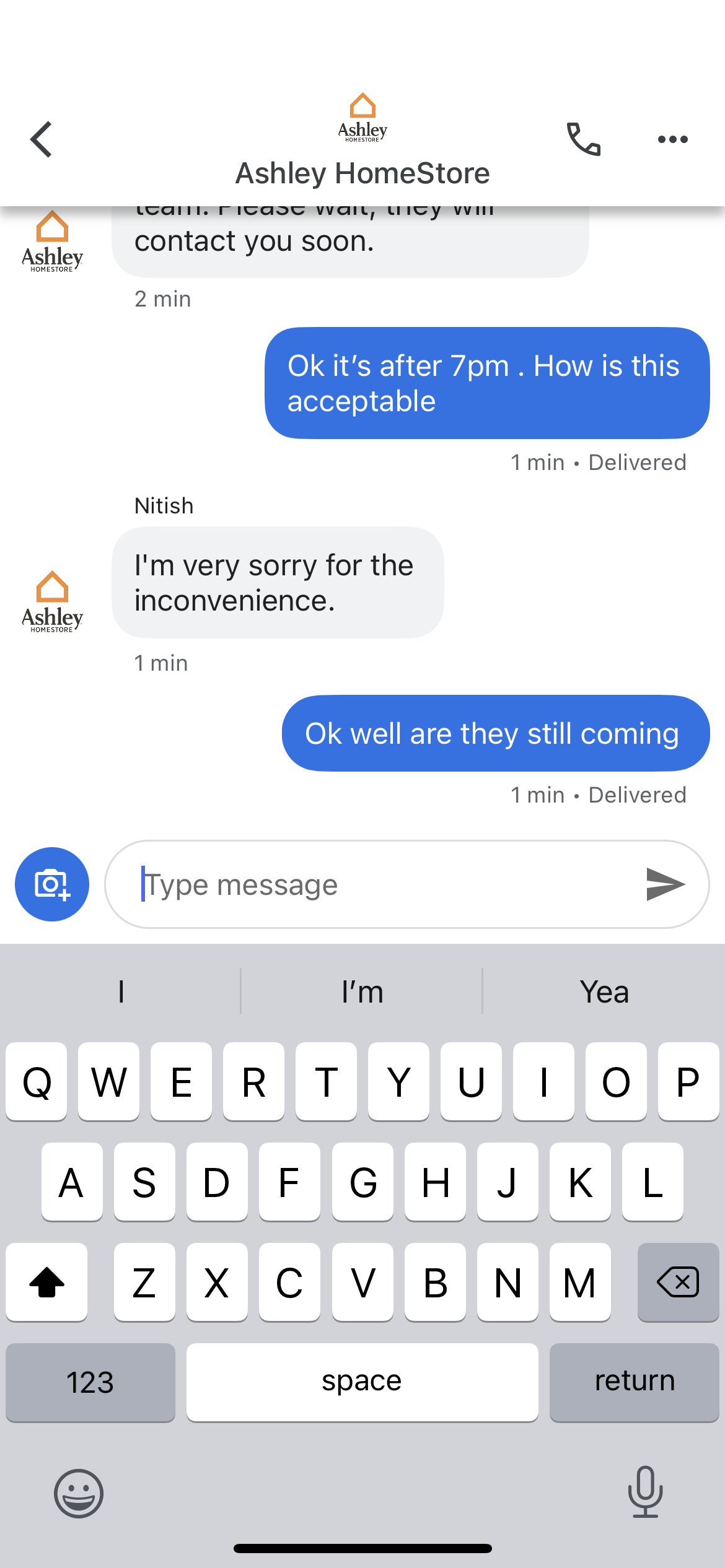Screen dimensions: 725x1568
Task: Choose the "I'm" keyboard suggestion
Action: [362, 991]
